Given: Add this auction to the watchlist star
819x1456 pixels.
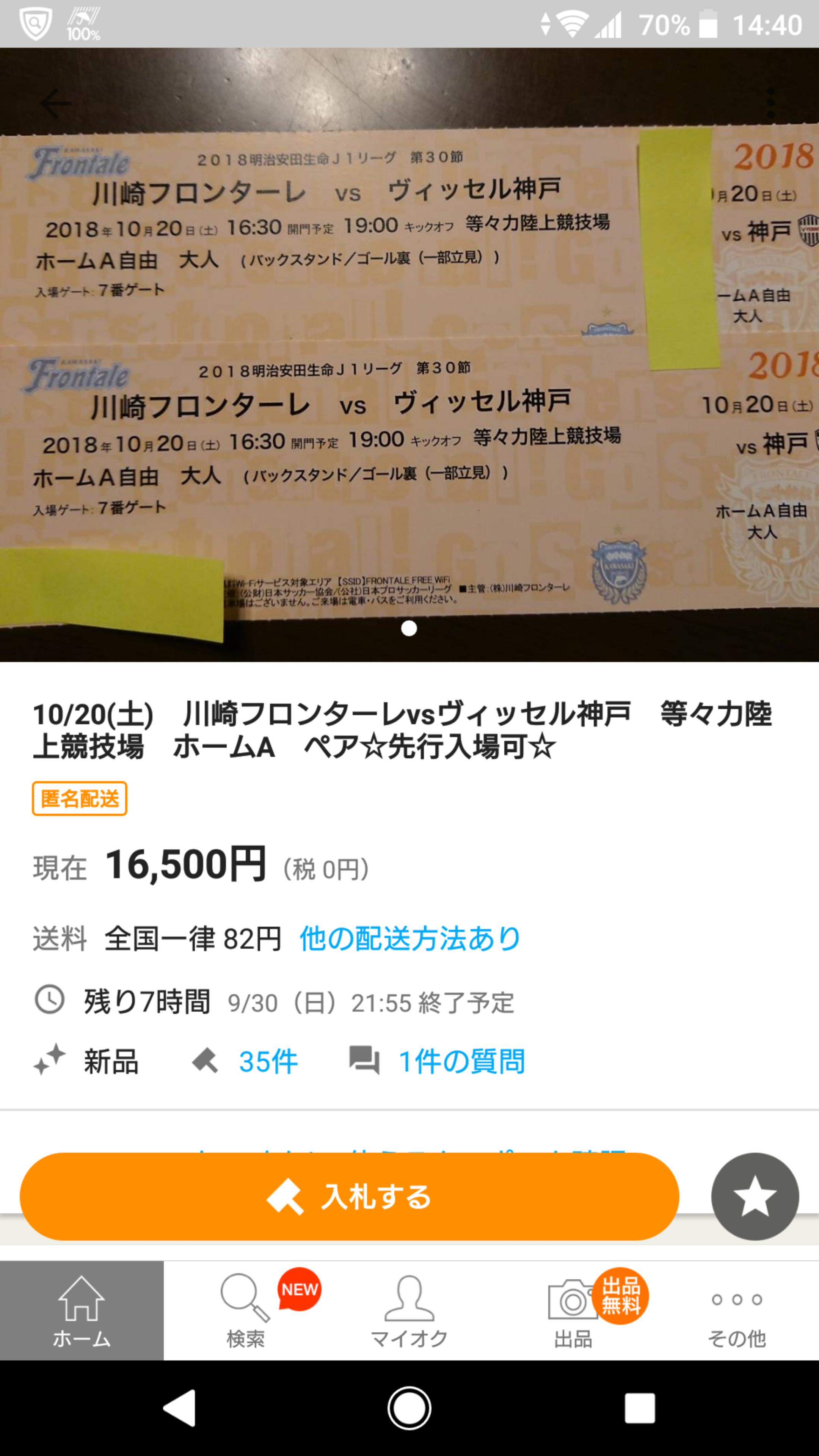Looking at the screenshot, I should pyautogui.click(x=755, y=1196).
